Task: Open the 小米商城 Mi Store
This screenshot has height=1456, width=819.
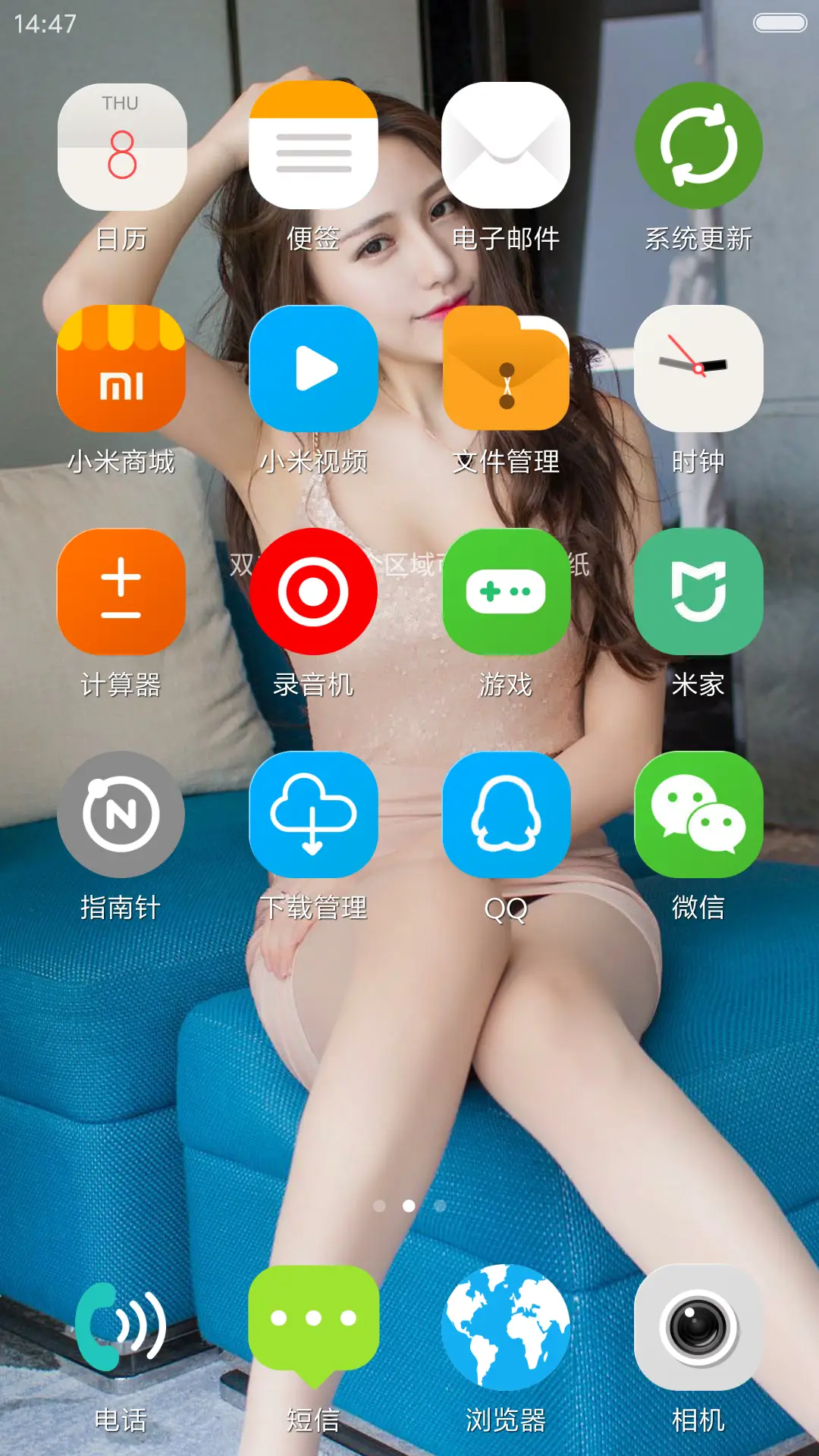Action: pyautogui.click(x=121, y=368)
